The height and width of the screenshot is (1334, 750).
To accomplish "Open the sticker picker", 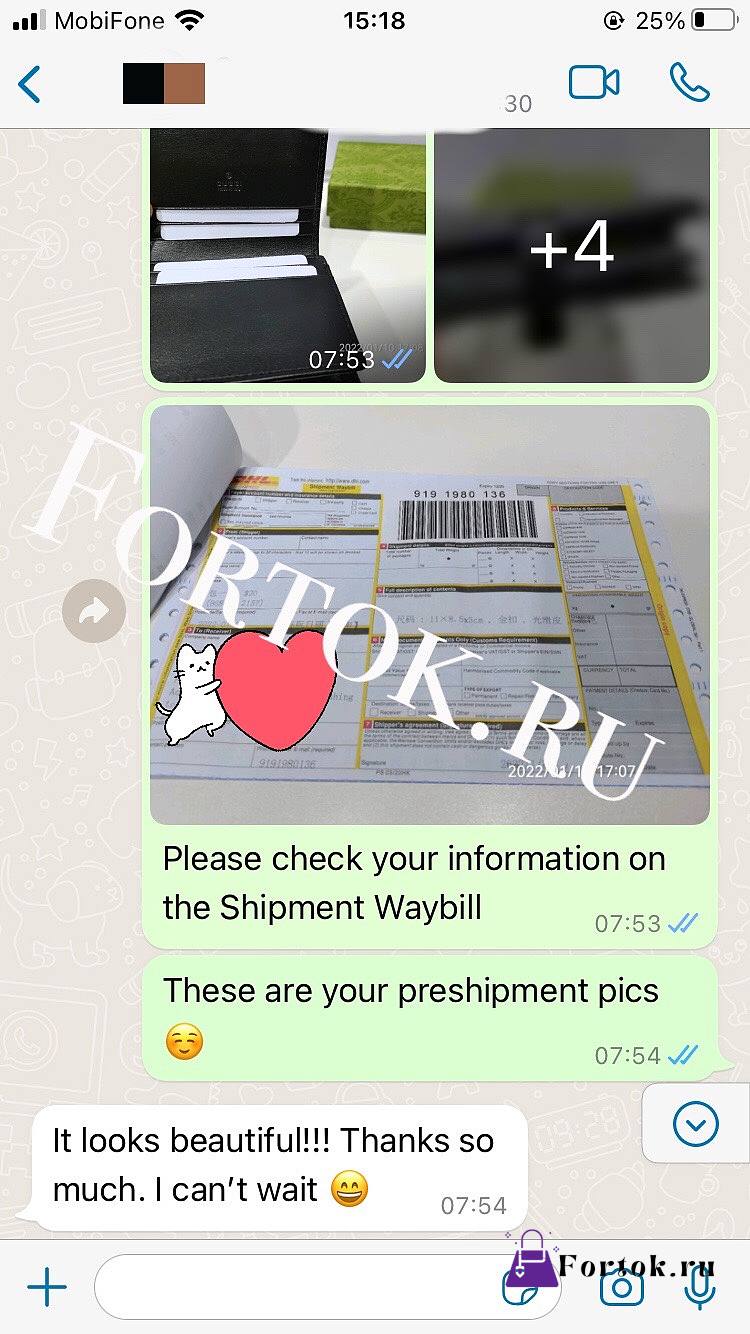I will [x=520, y=1289].
